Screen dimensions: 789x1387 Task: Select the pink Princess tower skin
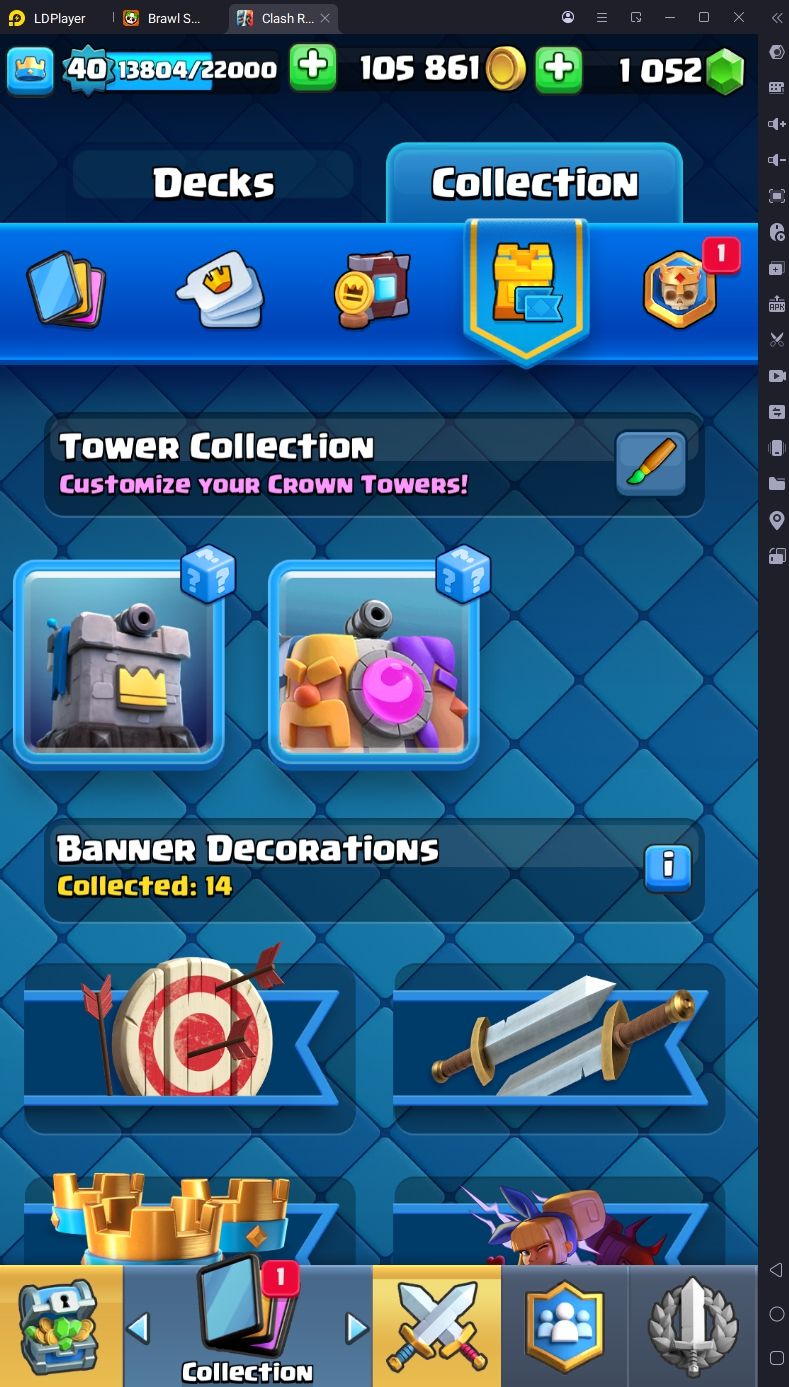tap(373, 664)
